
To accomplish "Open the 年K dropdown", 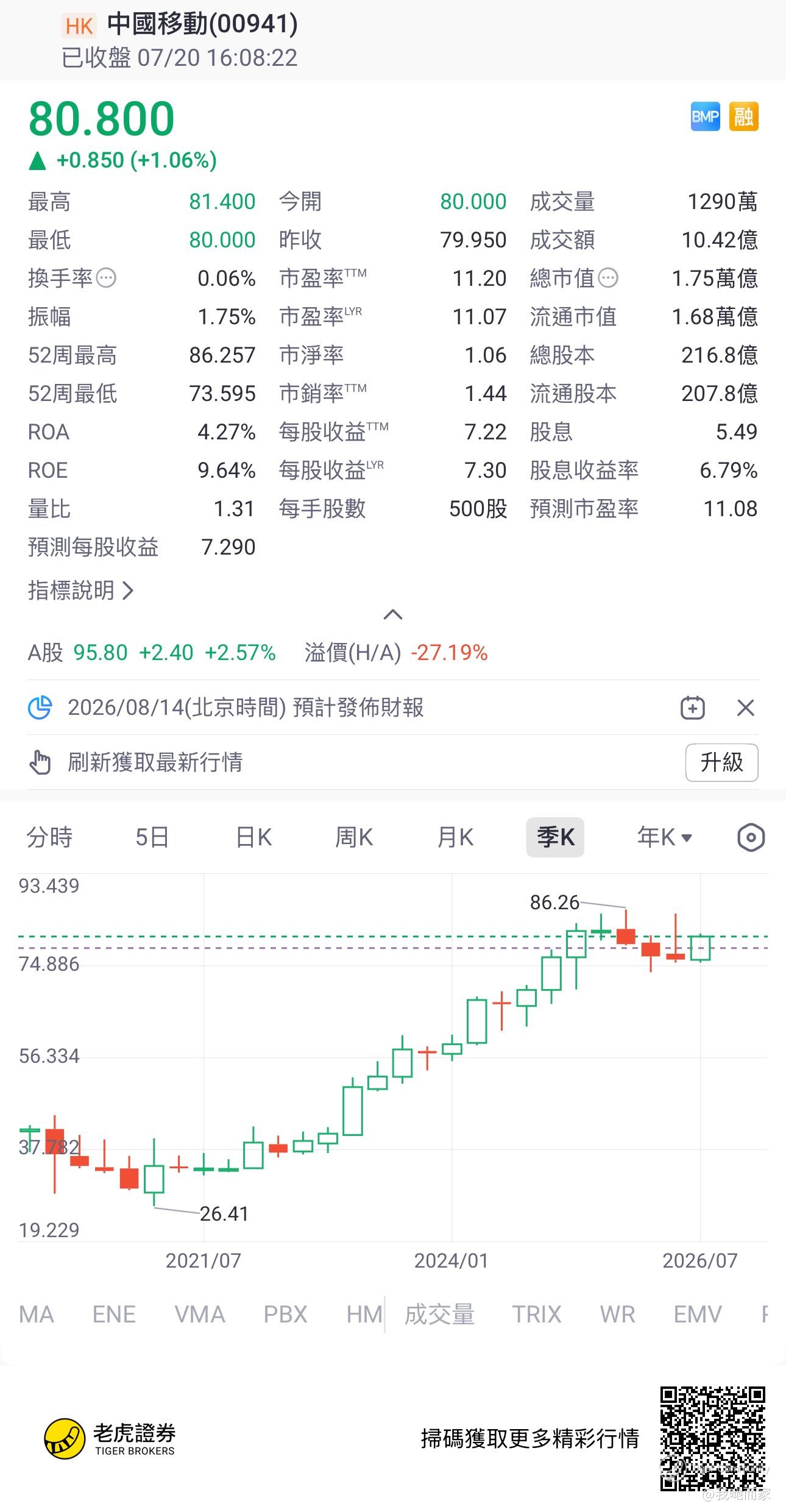I will [665, 837].
